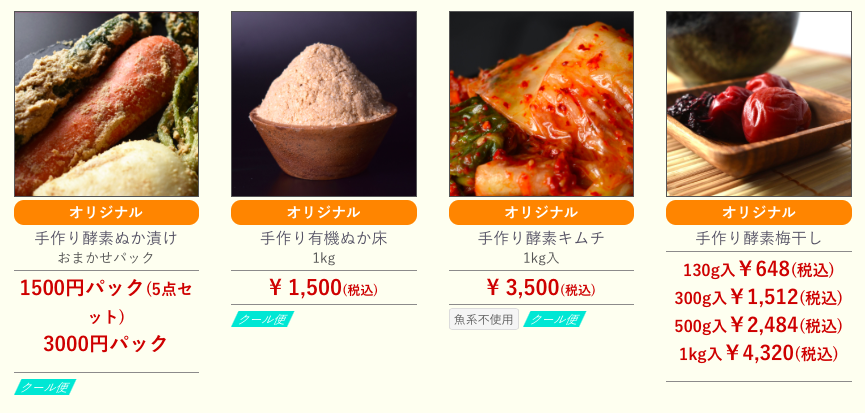This screenshot has width=865, height=413.
Task: View the 手作り有機ぬか床 1kg product
Action: tap(323, 104)
